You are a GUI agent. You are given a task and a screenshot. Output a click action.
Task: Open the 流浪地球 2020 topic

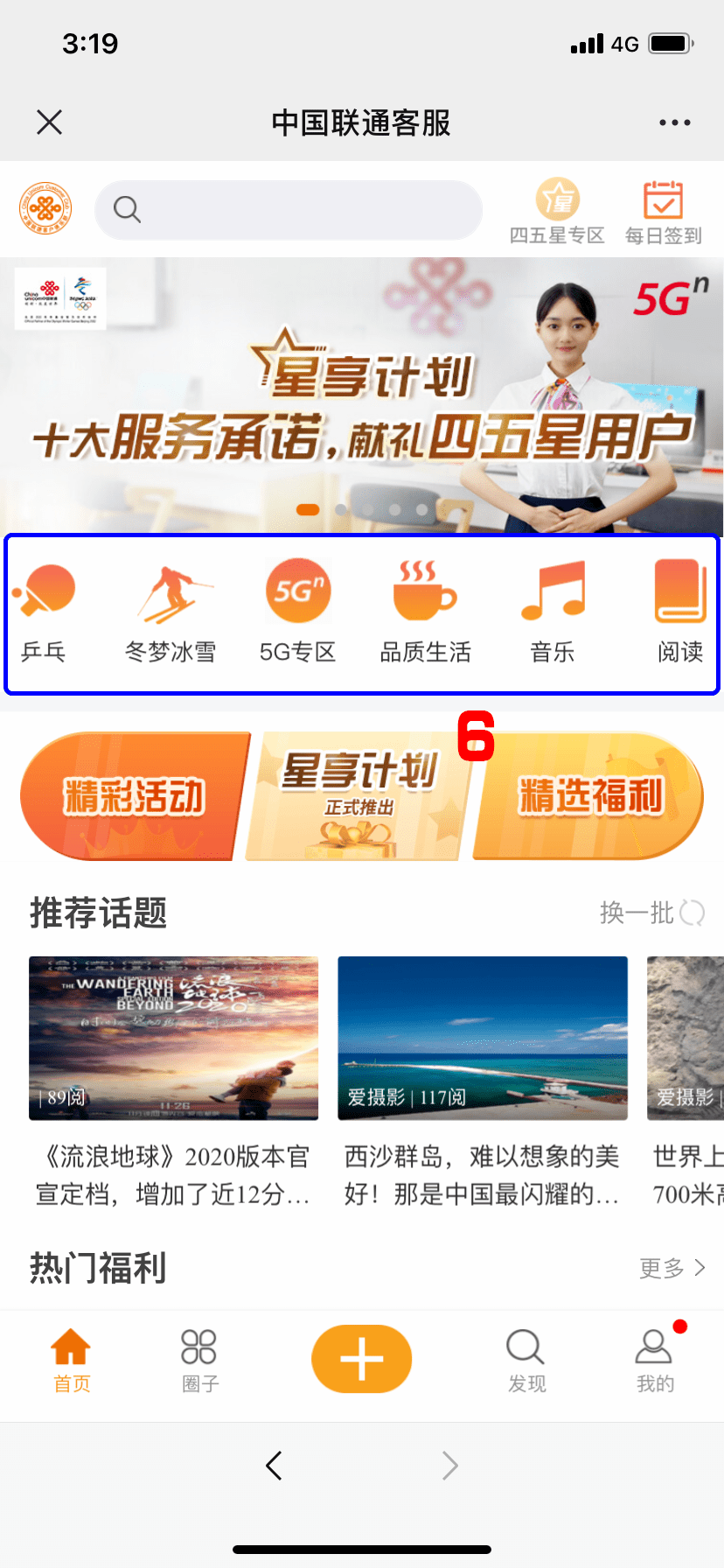173,1084
